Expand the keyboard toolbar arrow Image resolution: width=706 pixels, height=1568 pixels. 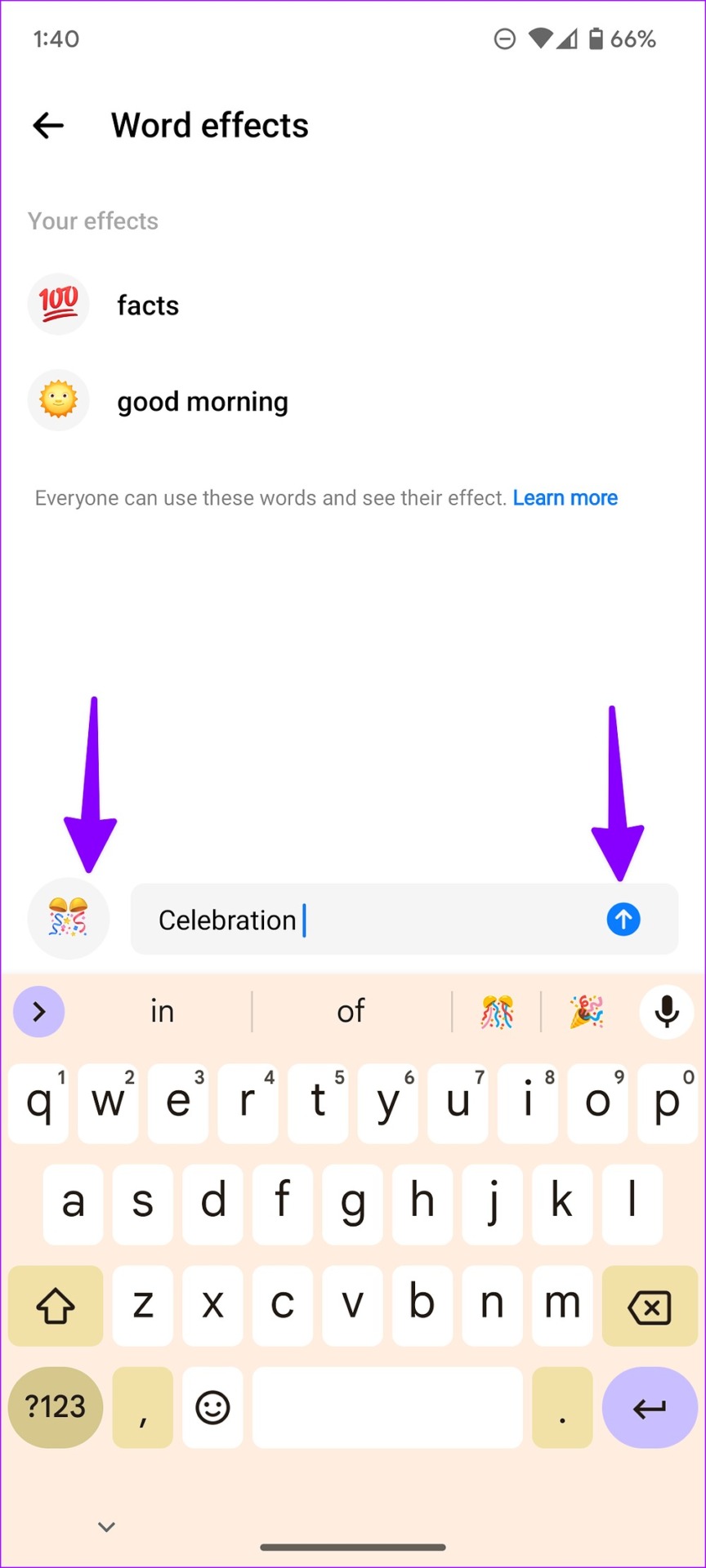[x=38, y=1011]
